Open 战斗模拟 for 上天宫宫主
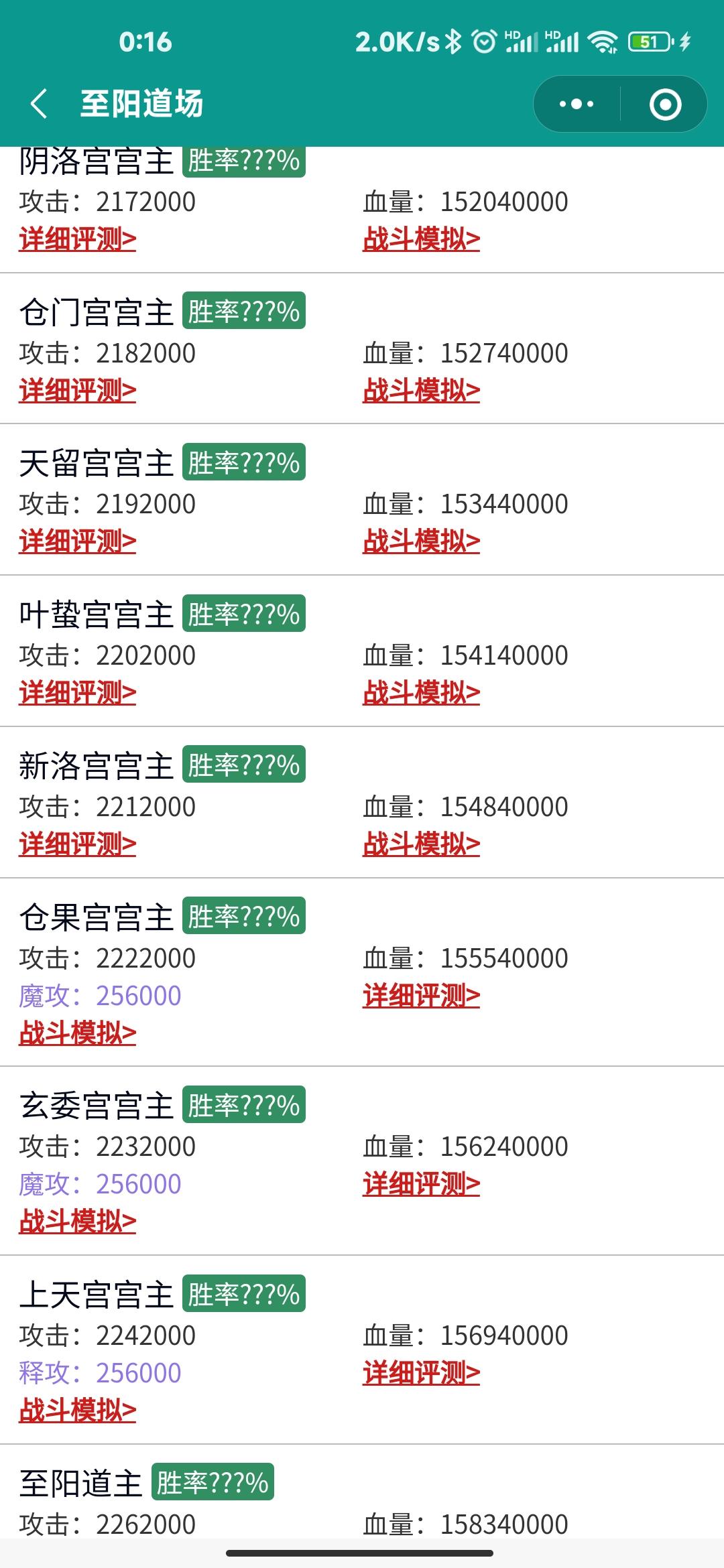The height and width of the screenshot is (1568, 724). coord(78,1411)
